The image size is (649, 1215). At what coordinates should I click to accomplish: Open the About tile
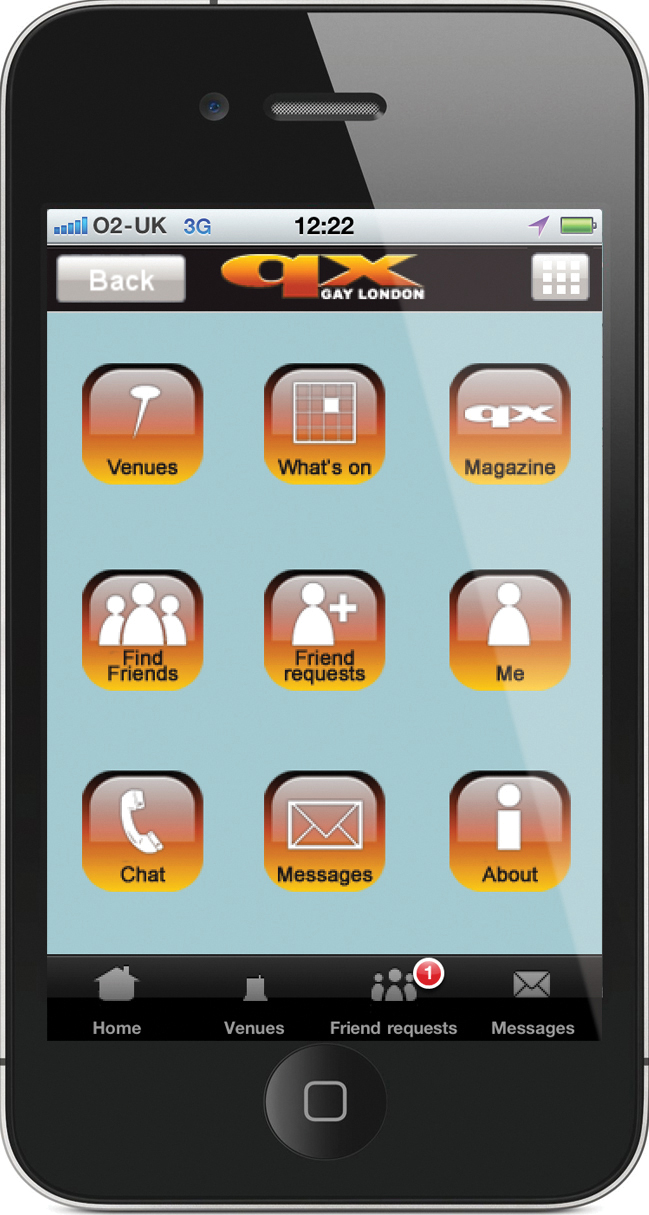[x=510, y=831]
